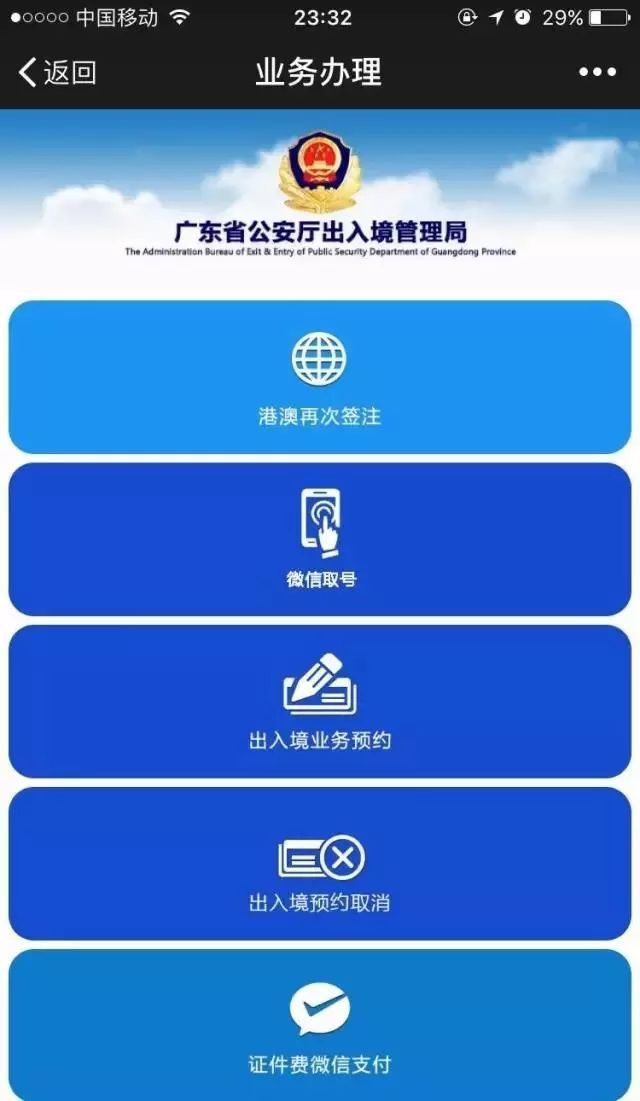Open 港澳再次签注 service
The height and width of the screenshot is (1101, 640).
[x=320, y=377]
